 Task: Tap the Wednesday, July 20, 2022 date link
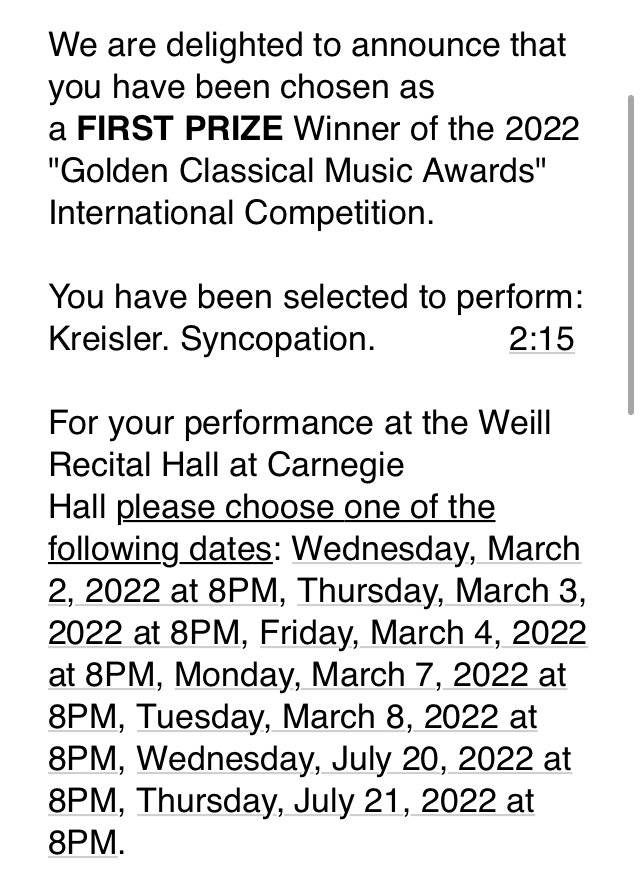pos(353,759)
